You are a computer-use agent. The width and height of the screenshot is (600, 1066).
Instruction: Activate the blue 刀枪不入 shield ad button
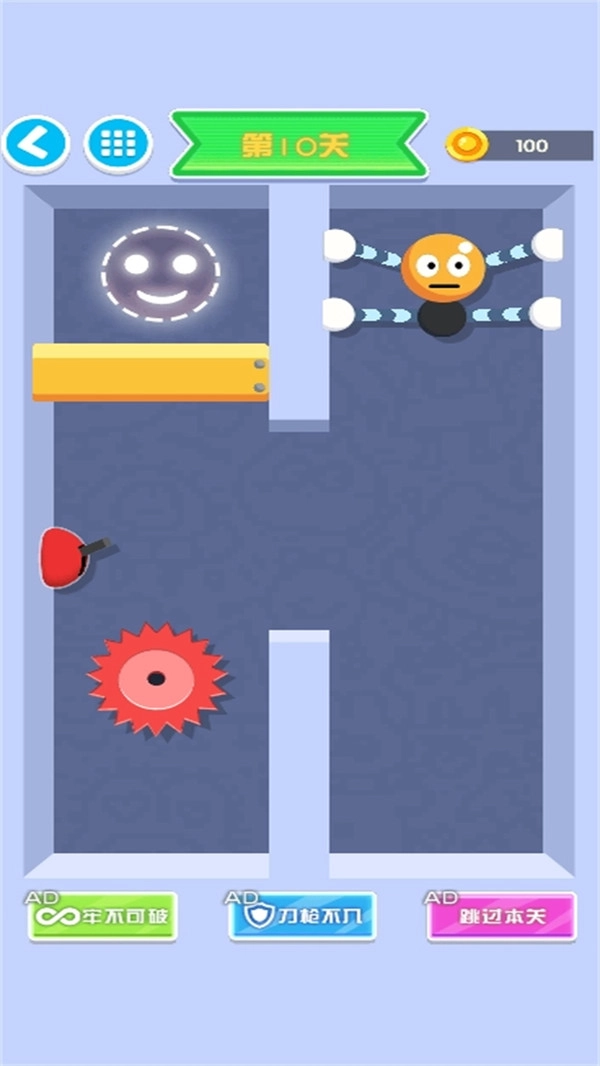pyautogui.click(x=301, y=916)
